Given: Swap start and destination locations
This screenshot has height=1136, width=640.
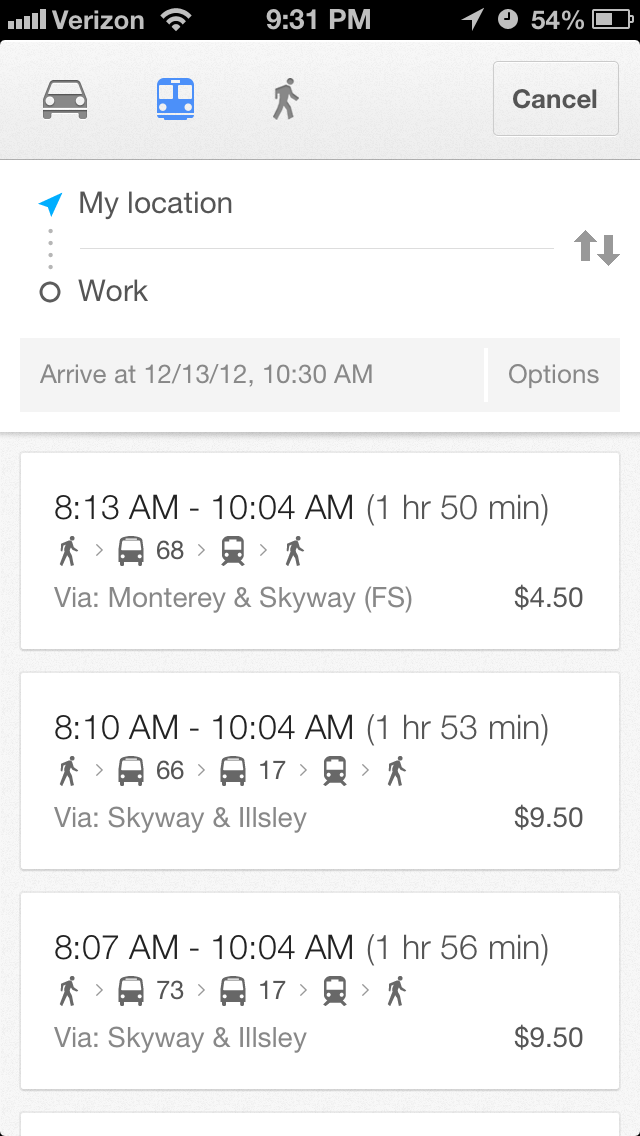Looking at the screenshot, I should tap(597, 248).
